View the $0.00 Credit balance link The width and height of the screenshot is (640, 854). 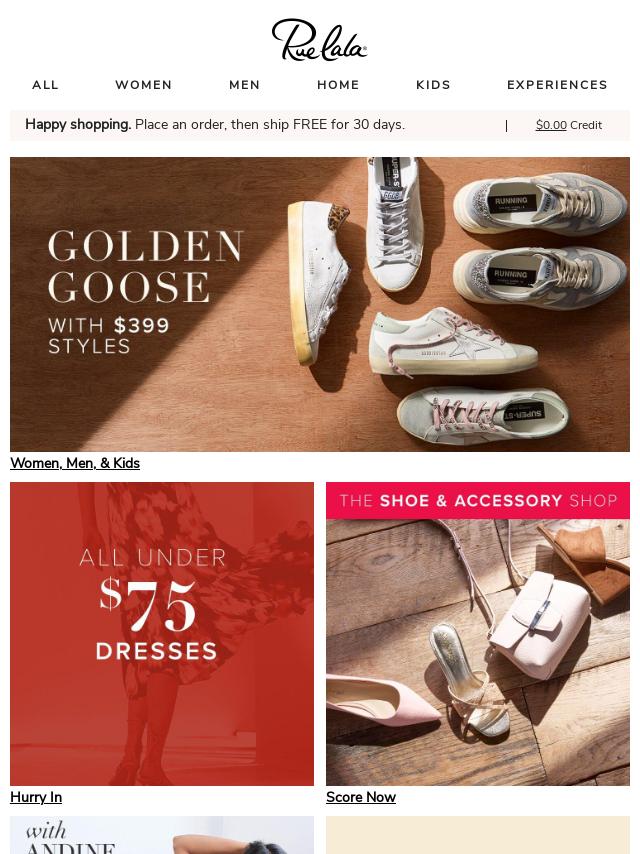point(568,125)
